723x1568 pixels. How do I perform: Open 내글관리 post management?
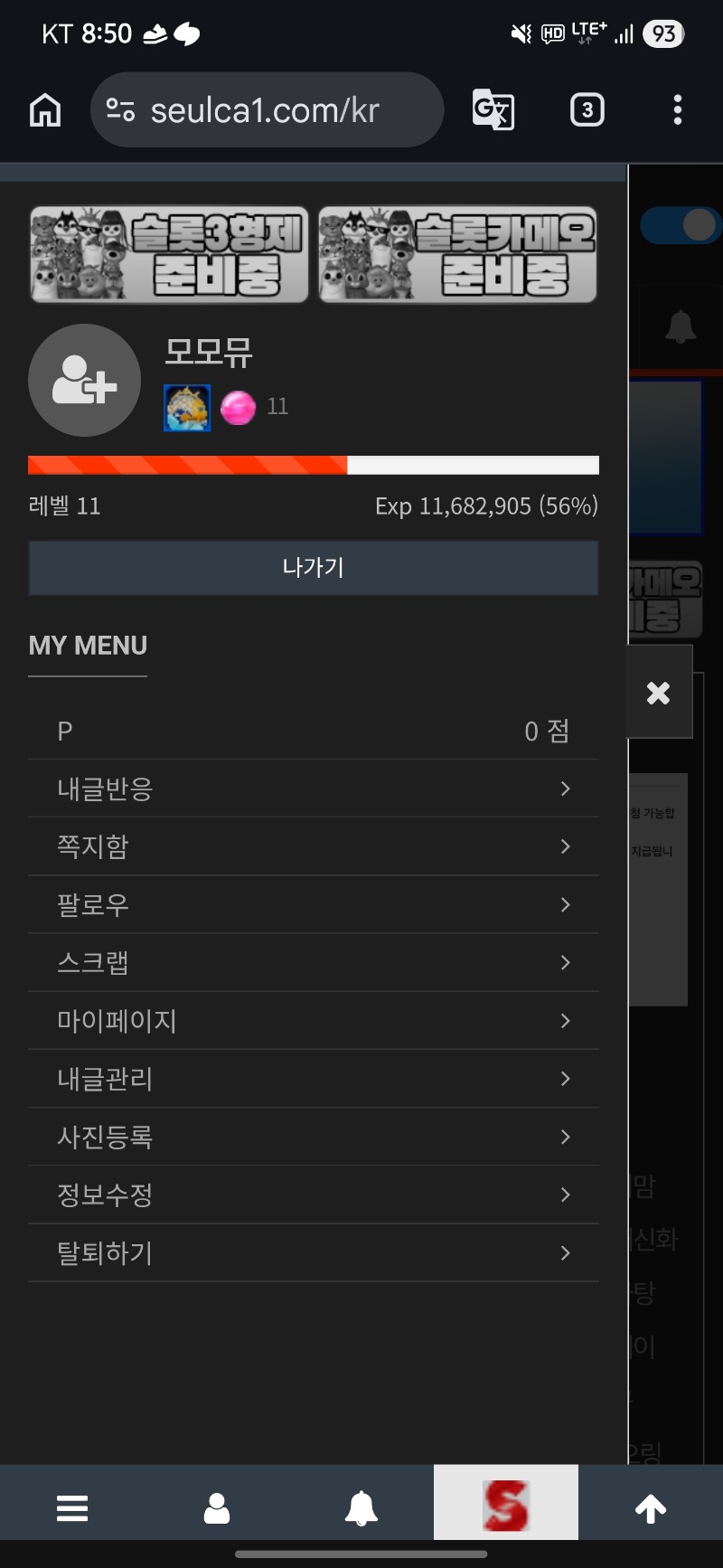(x=313, y=1079)
